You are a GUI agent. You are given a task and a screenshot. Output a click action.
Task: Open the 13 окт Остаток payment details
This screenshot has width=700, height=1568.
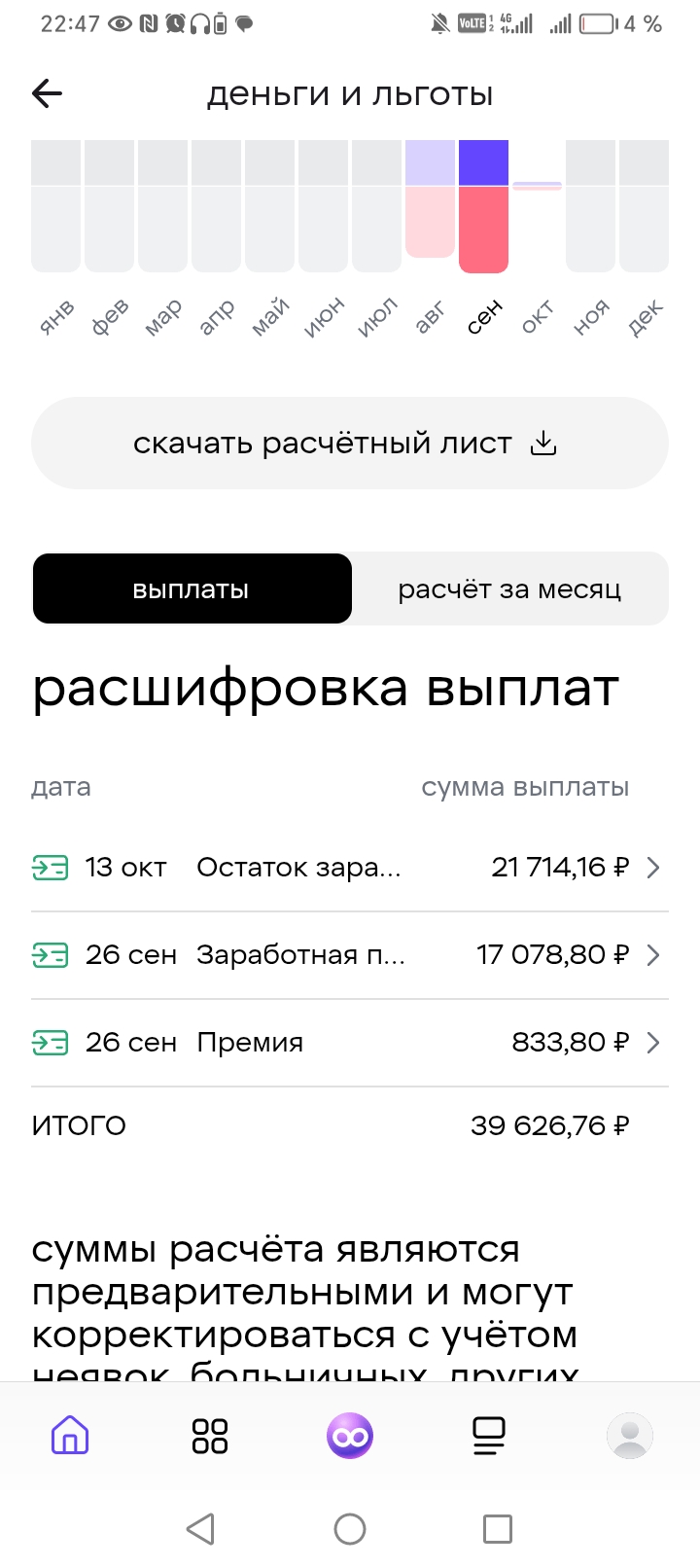[350, 867]
